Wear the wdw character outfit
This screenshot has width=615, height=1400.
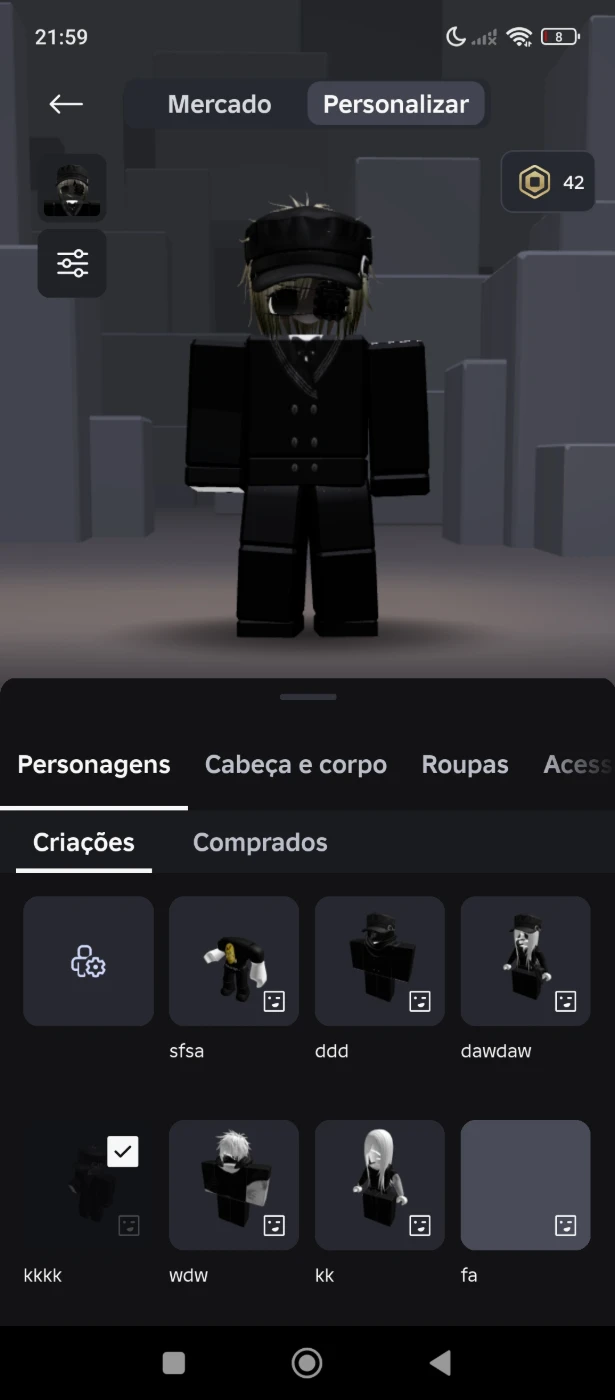point(234,1185)
